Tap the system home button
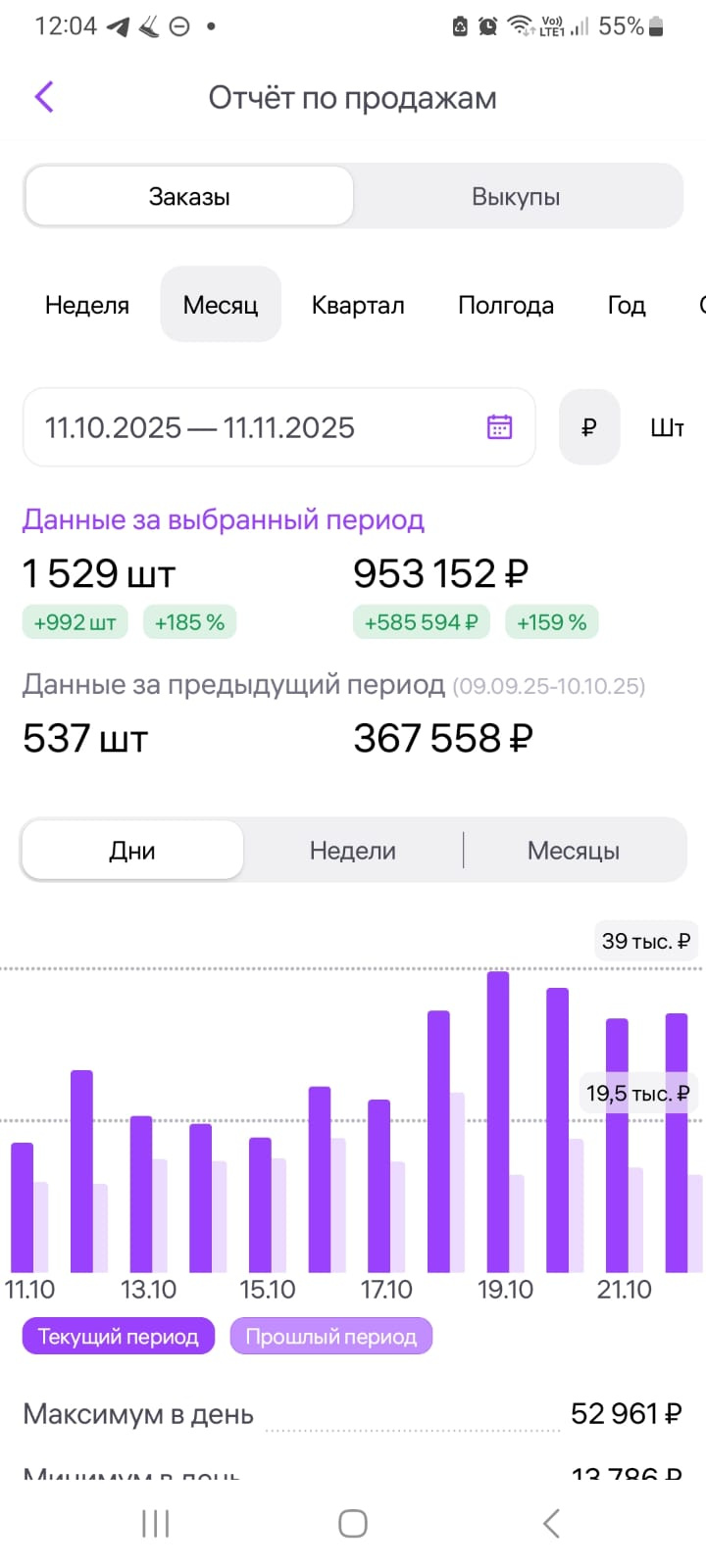 tap(353, 1523)
